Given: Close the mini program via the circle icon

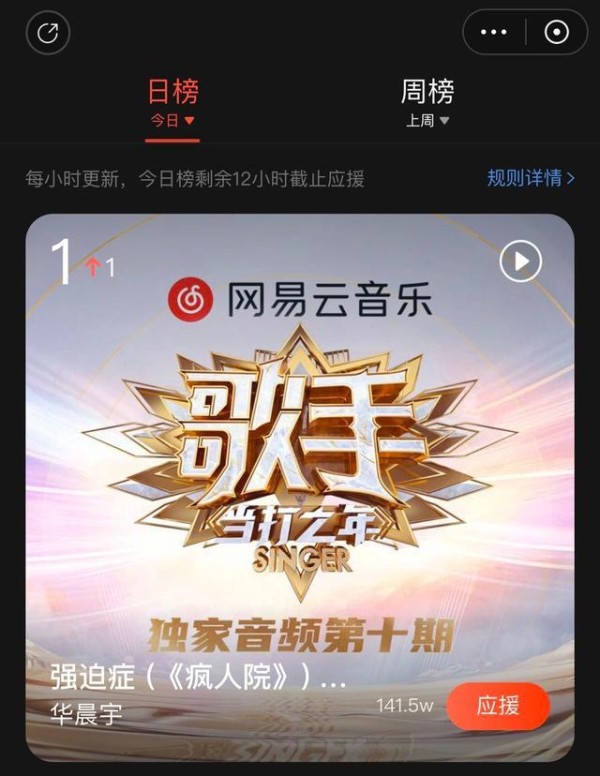Looking at the screenshot, I should point(556,33).
